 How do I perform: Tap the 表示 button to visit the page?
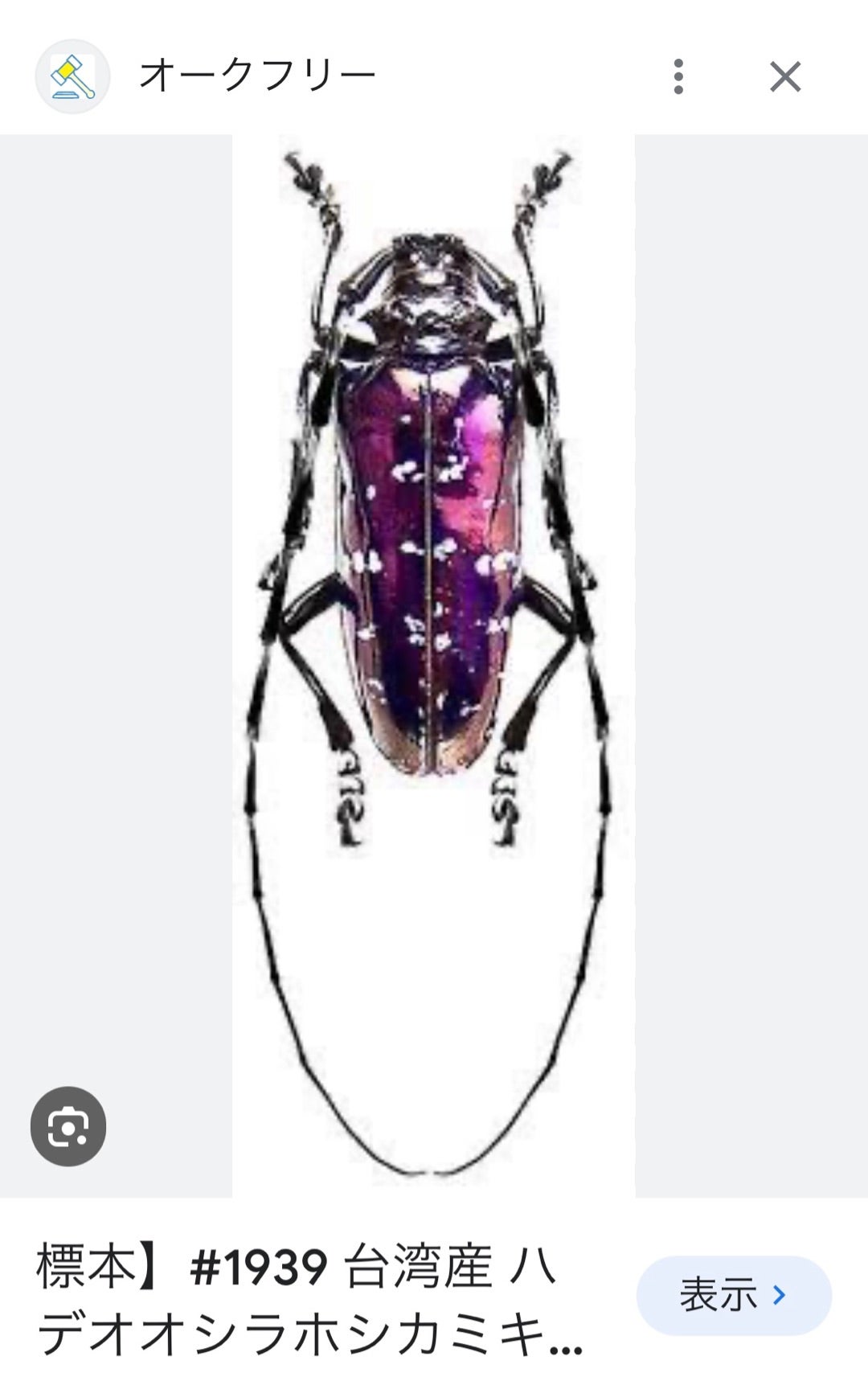[733, 1295]
